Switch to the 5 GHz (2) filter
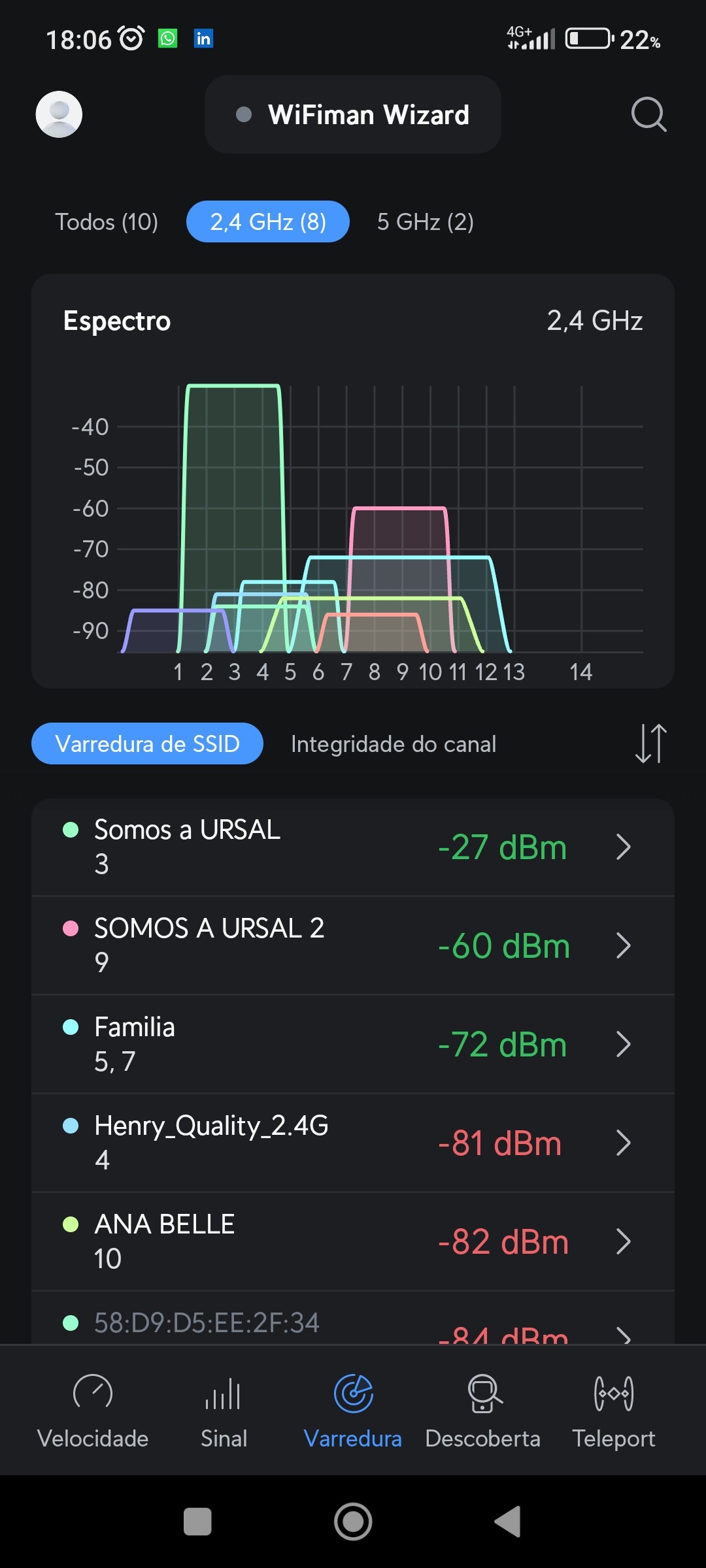 tap(425, 222)
